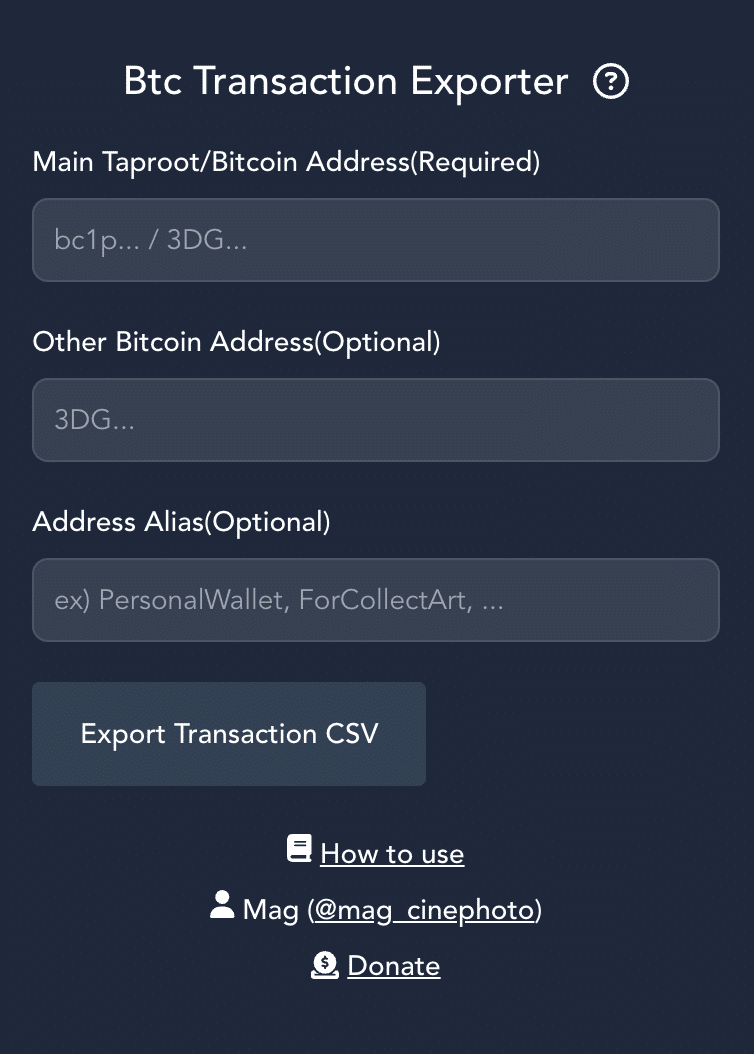Click the Other Bitcoin Address input box
Viewport: 754px width, 1054px height.
376,420
